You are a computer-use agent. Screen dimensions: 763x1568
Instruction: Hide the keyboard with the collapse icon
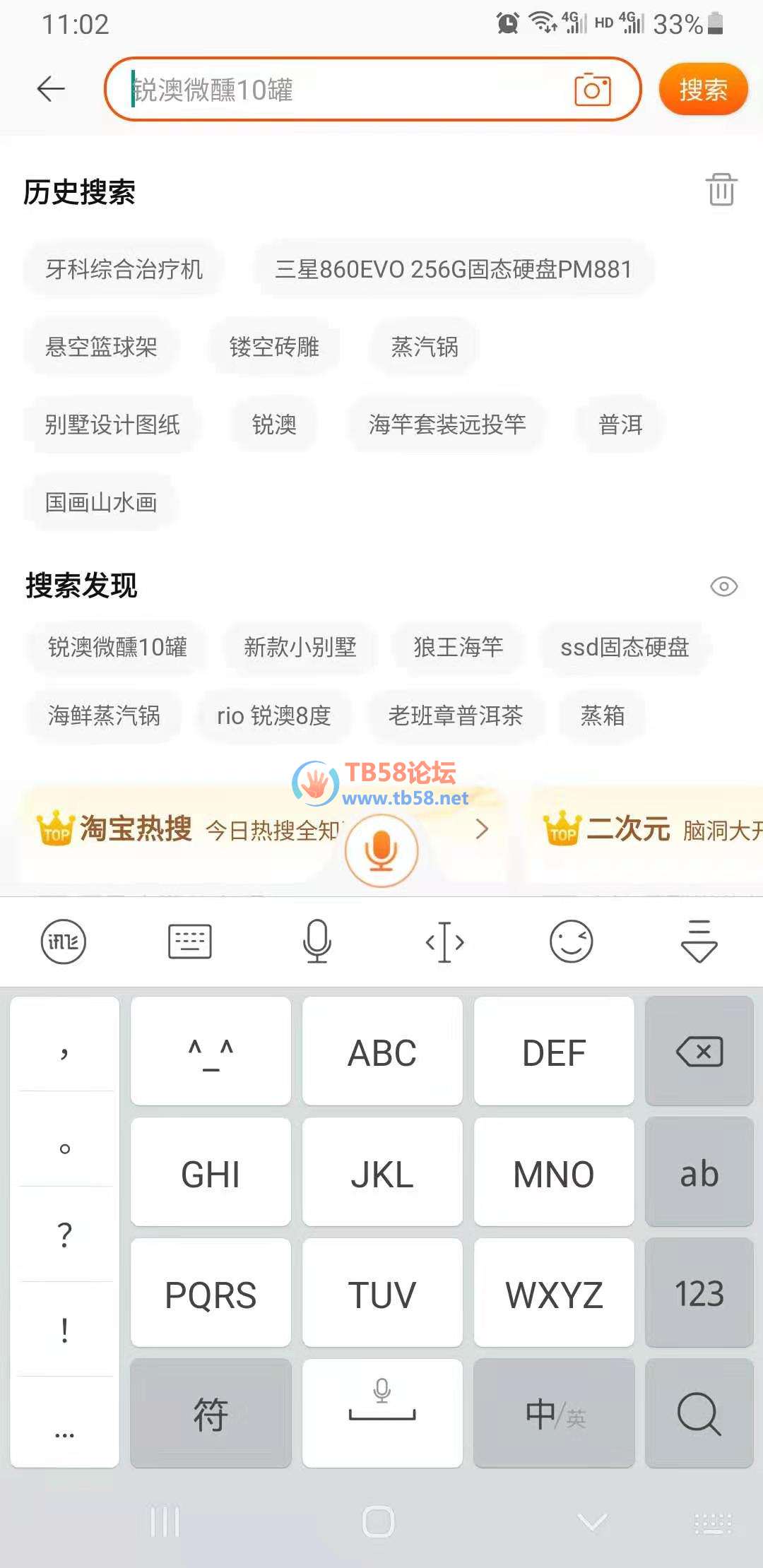[699, 942]
